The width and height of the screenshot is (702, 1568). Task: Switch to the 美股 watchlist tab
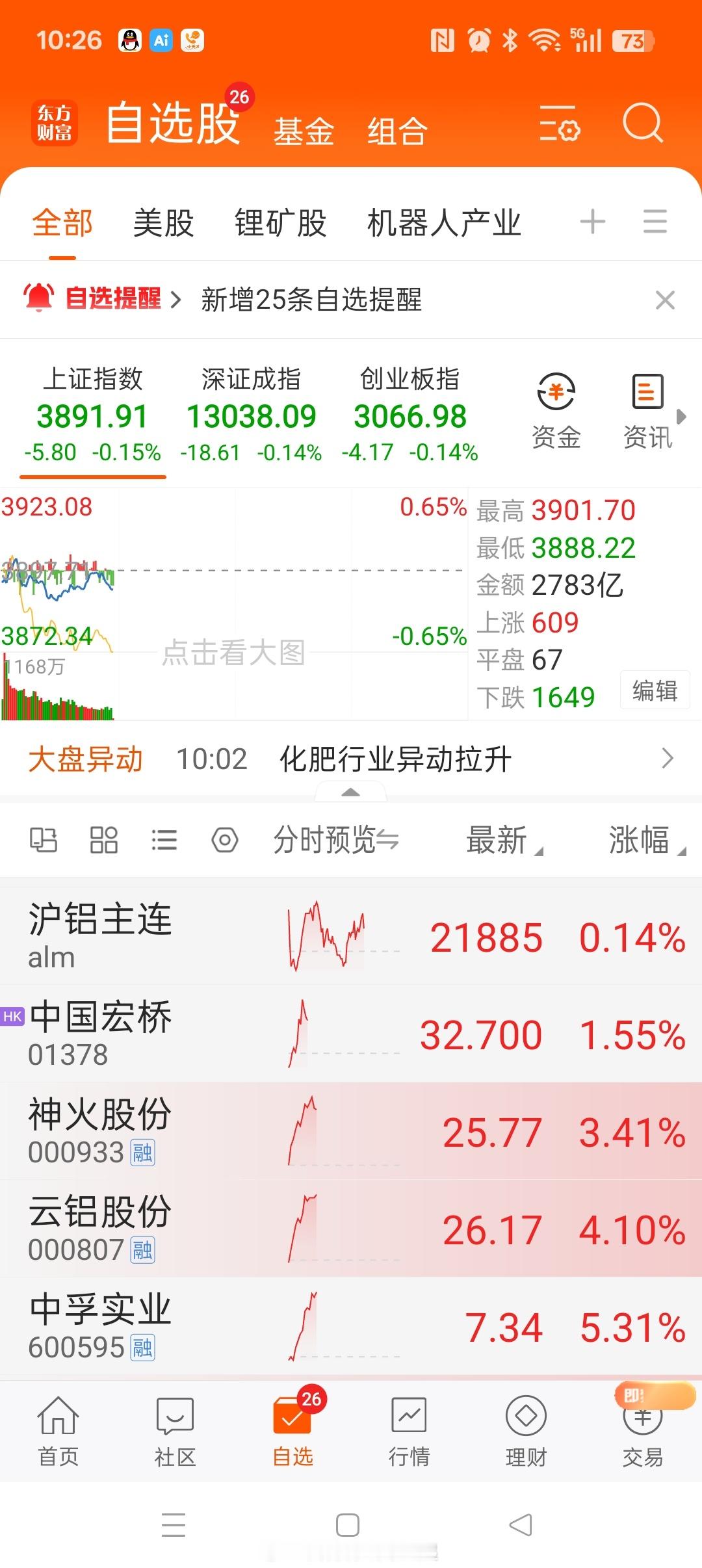pyautogui.click(x=162, y=222)
